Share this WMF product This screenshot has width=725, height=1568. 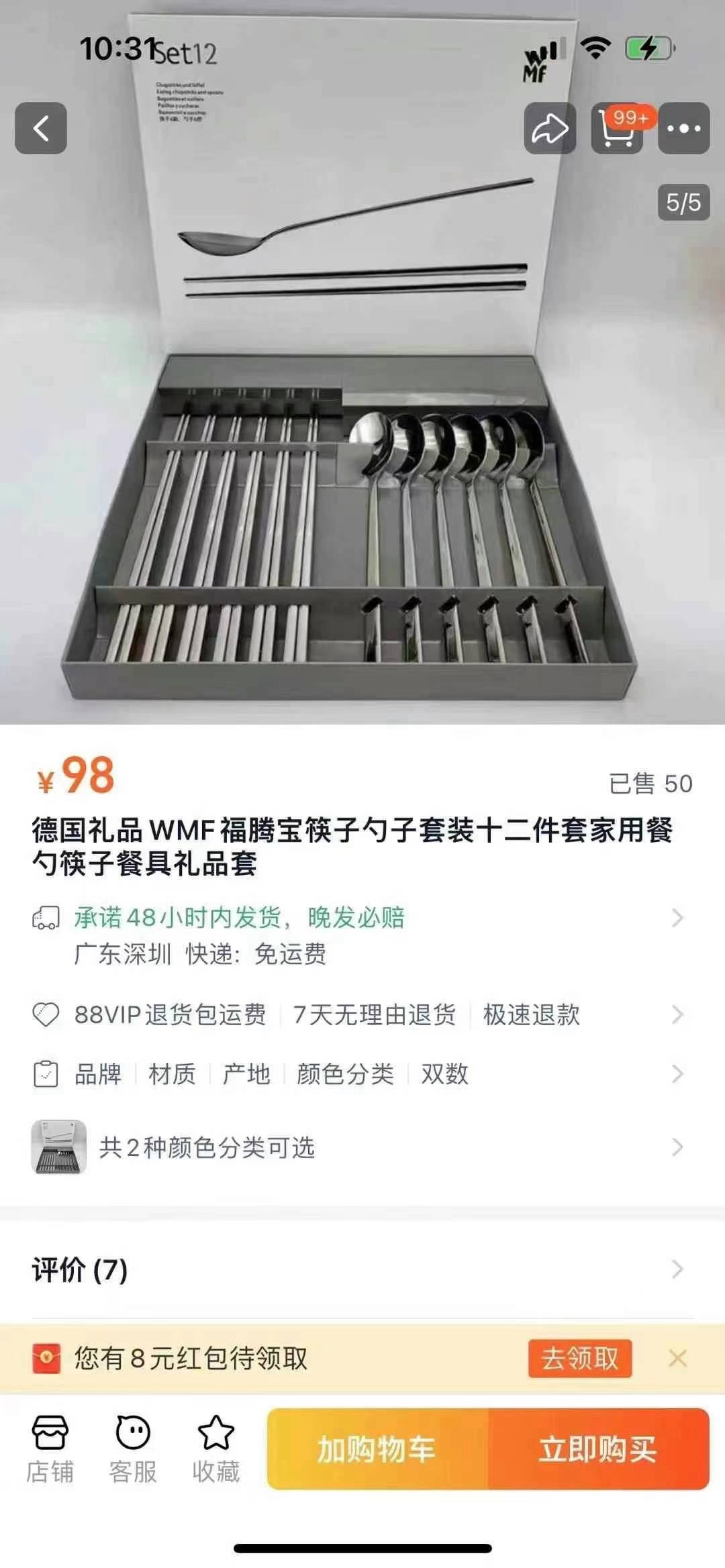tap(550, 128)
